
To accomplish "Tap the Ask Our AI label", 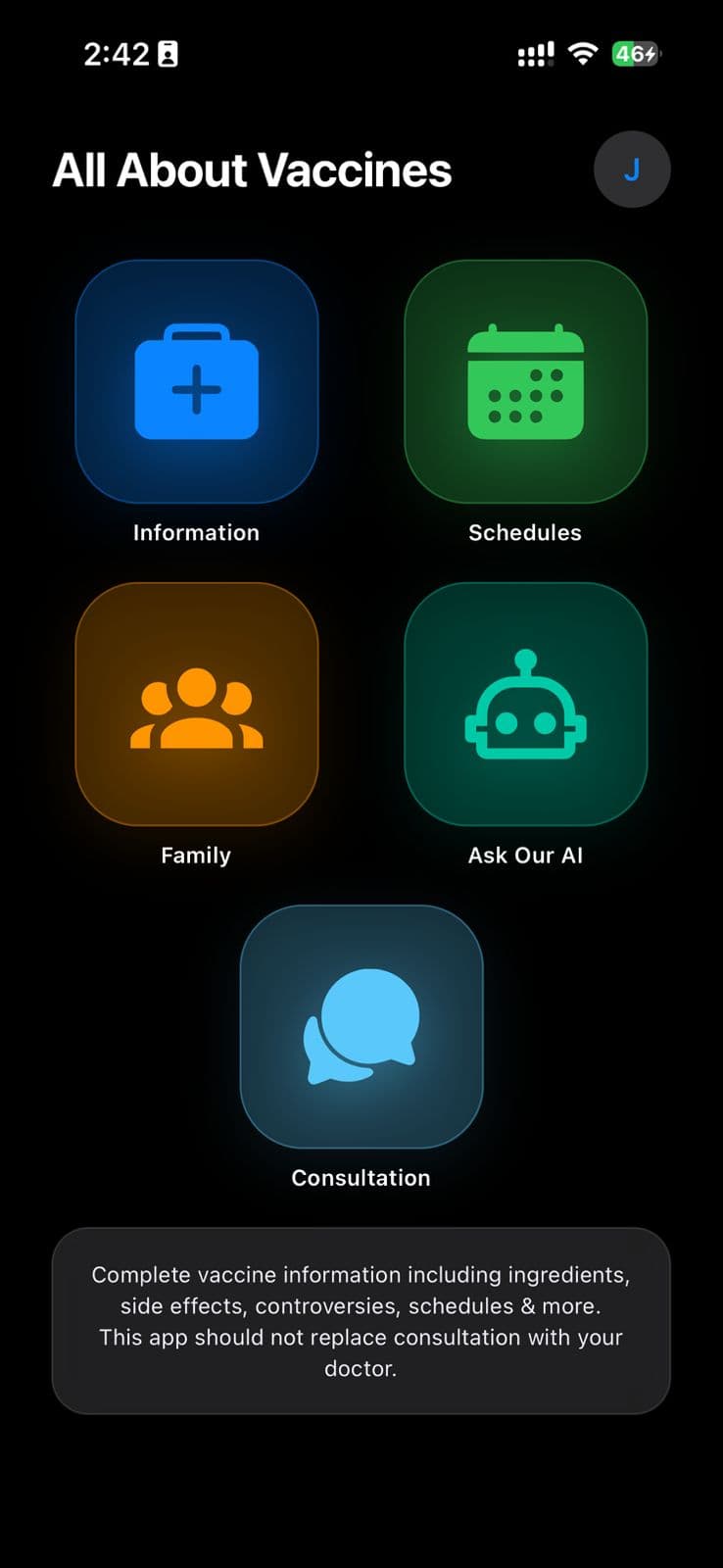I will [525, 854].
